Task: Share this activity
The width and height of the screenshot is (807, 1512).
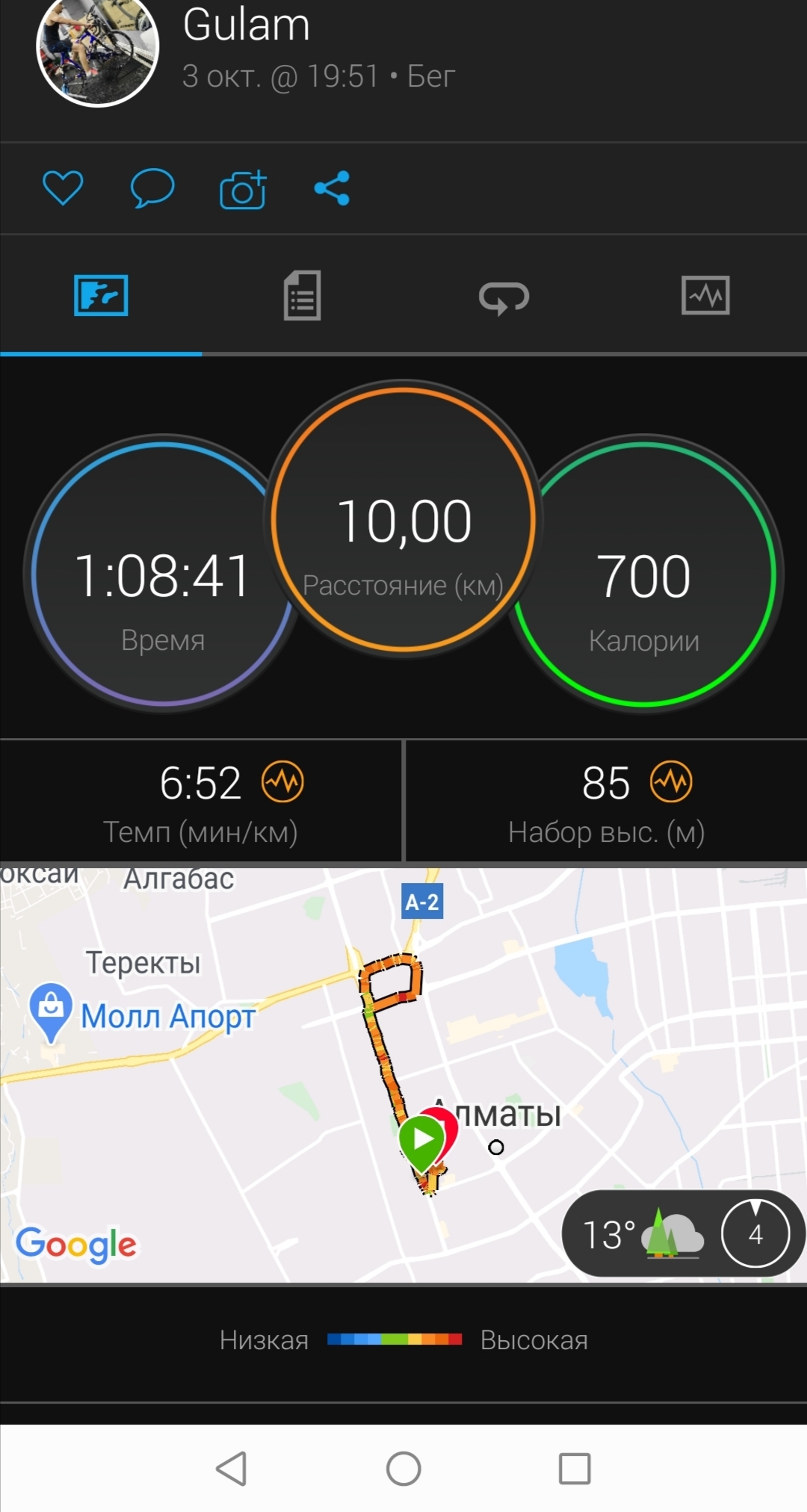Action: (332, 188)
